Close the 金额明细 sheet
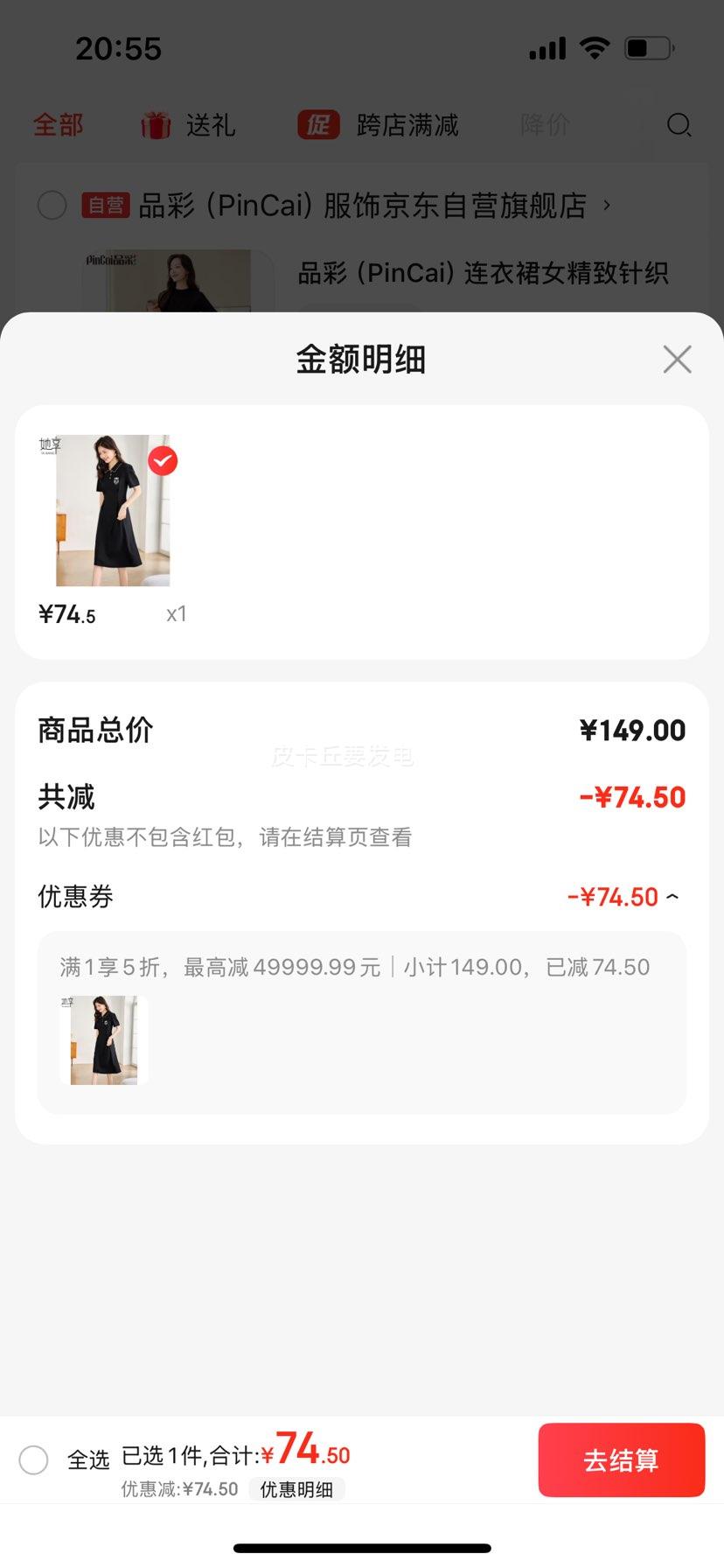Screen dimensions: 724x1568 (x=677, y=359)
